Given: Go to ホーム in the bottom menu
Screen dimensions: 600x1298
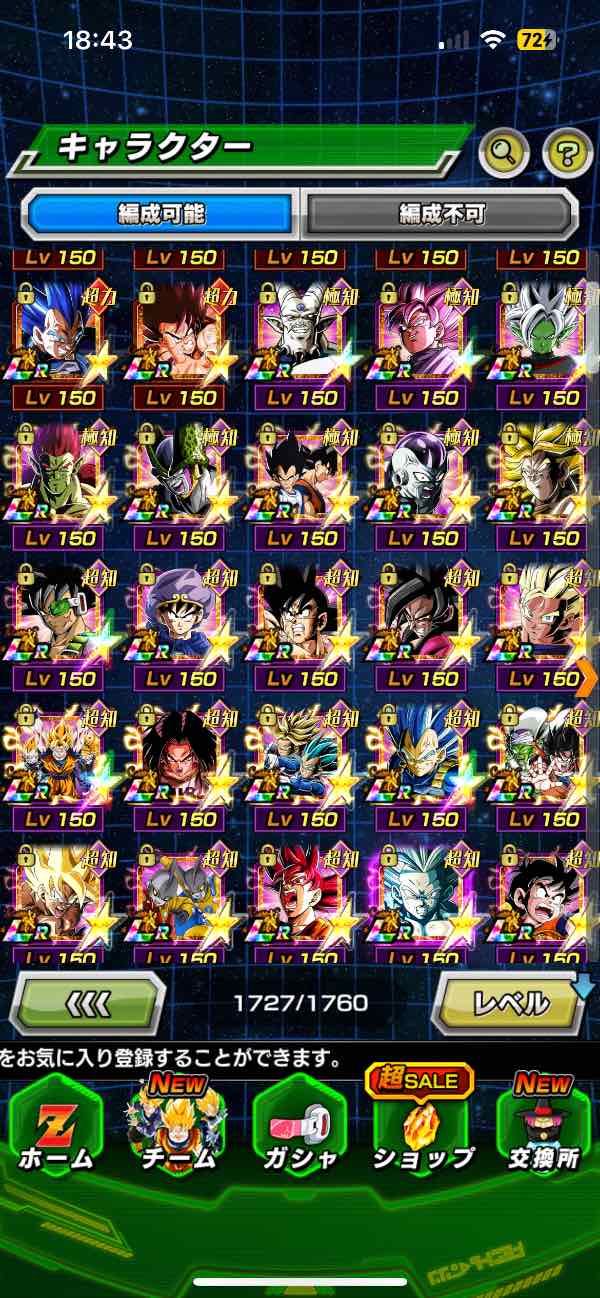Looking at the screenshot, I should pos(55,1128).
